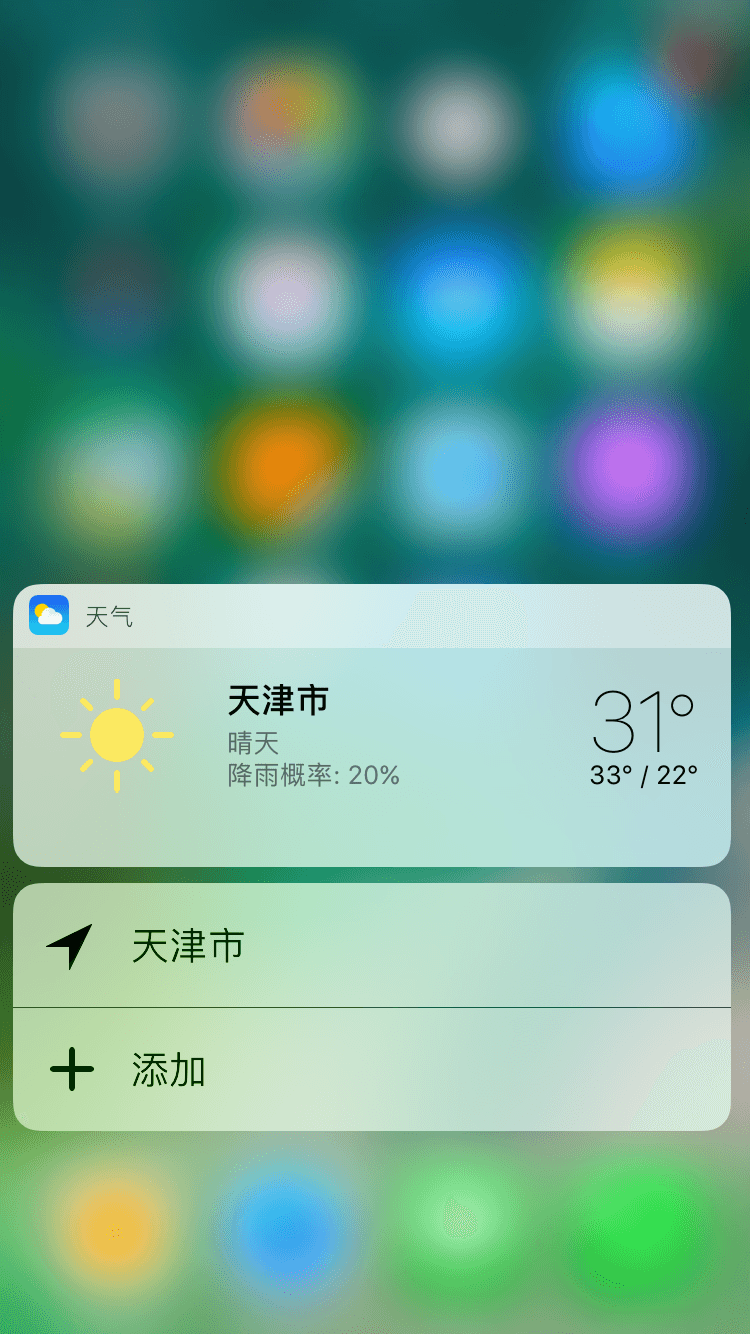
Task: Choose the 添加 quick action
Action: coord(372,1070)
